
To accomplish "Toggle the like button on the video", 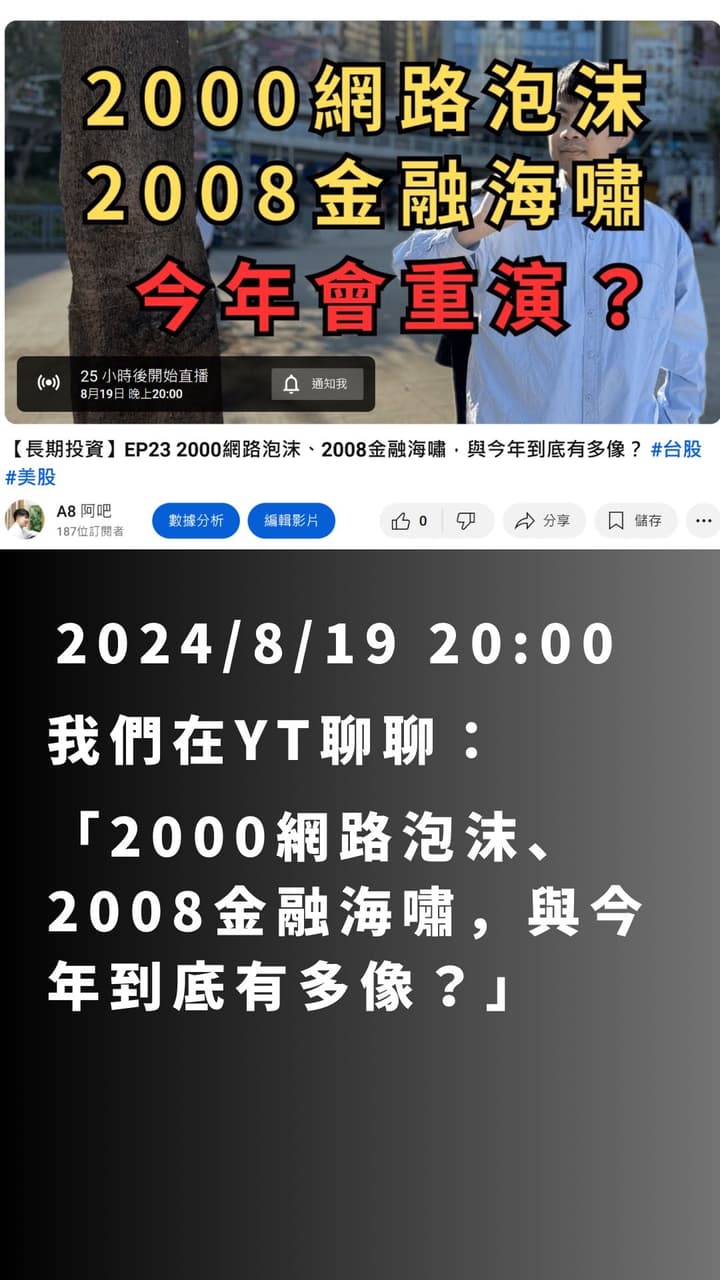I will 406,521.
